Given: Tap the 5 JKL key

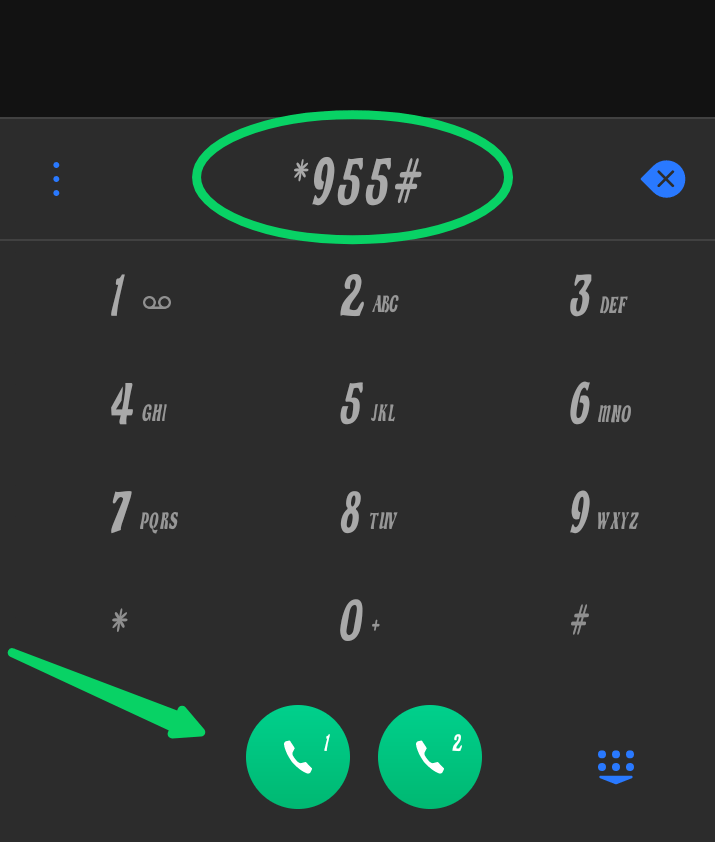Looking at the screenshot, I should click(x=367, y=406).
